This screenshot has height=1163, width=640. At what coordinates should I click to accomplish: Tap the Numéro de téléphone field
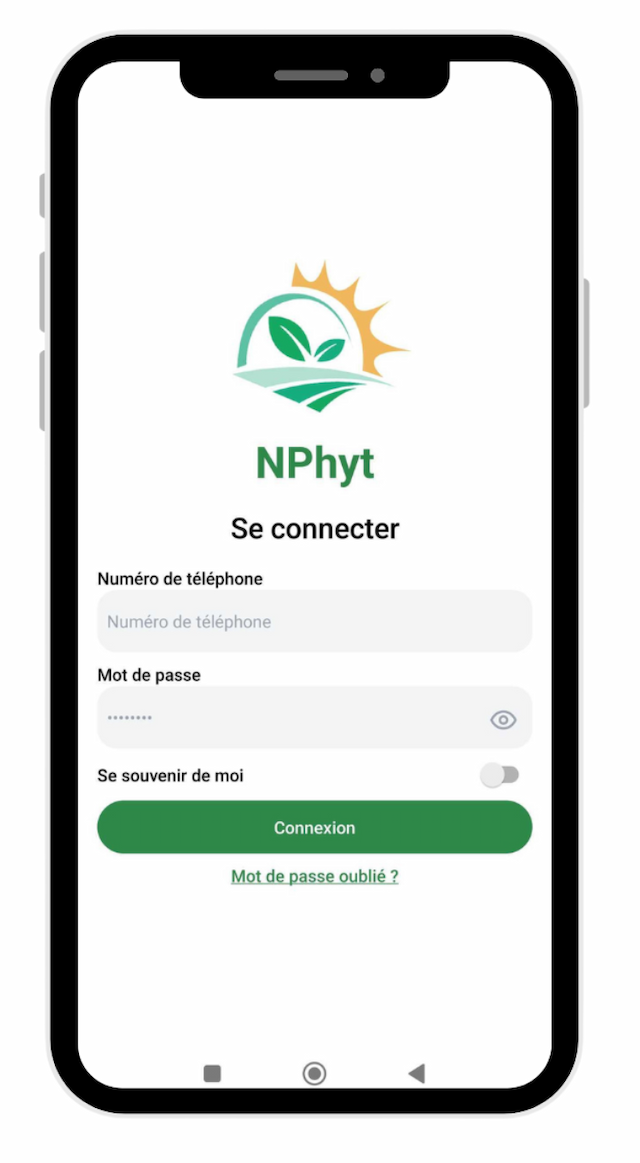point(314,621)
